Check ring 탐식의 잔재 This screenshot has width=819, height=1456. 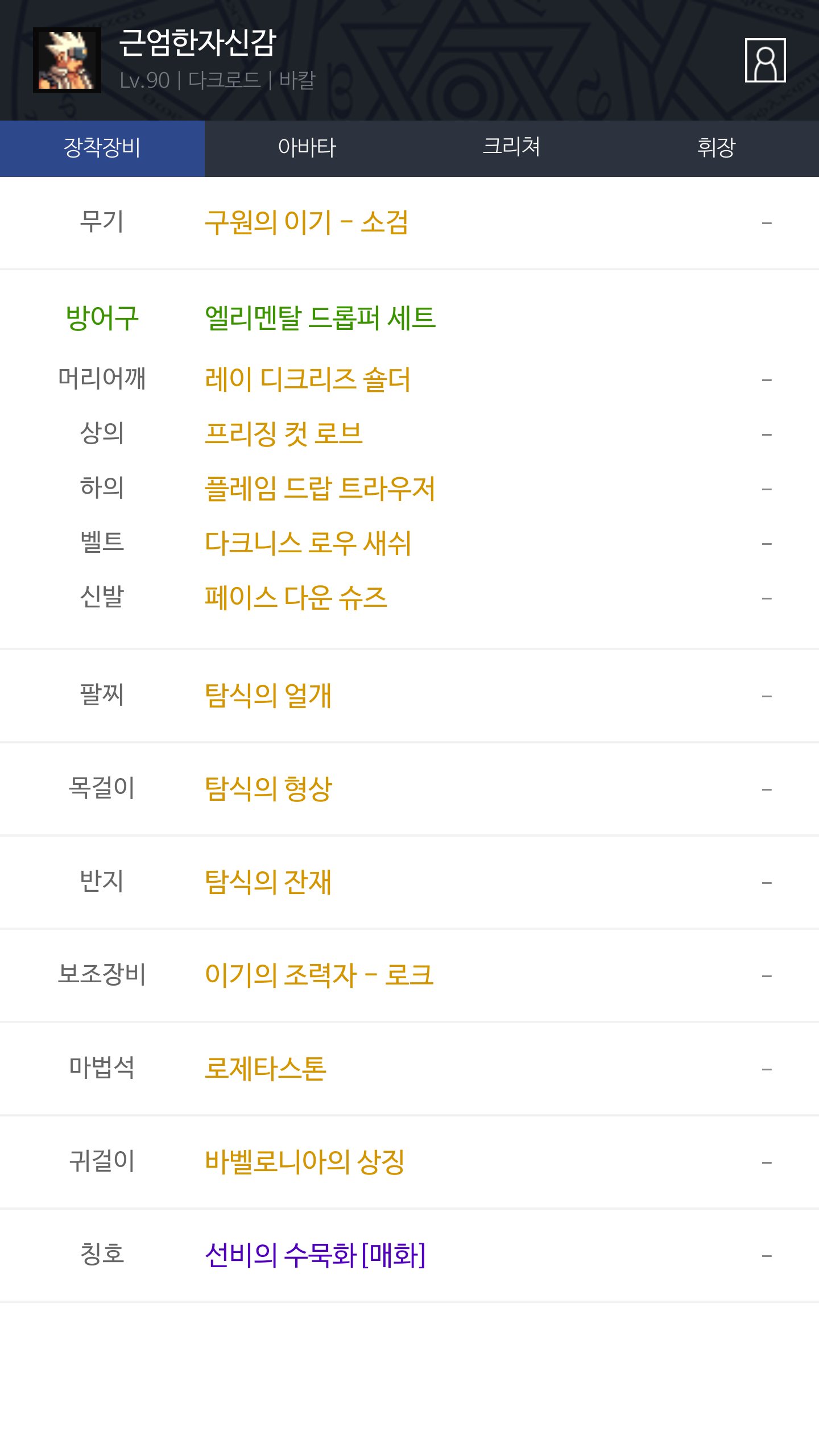tap(268, 882)
